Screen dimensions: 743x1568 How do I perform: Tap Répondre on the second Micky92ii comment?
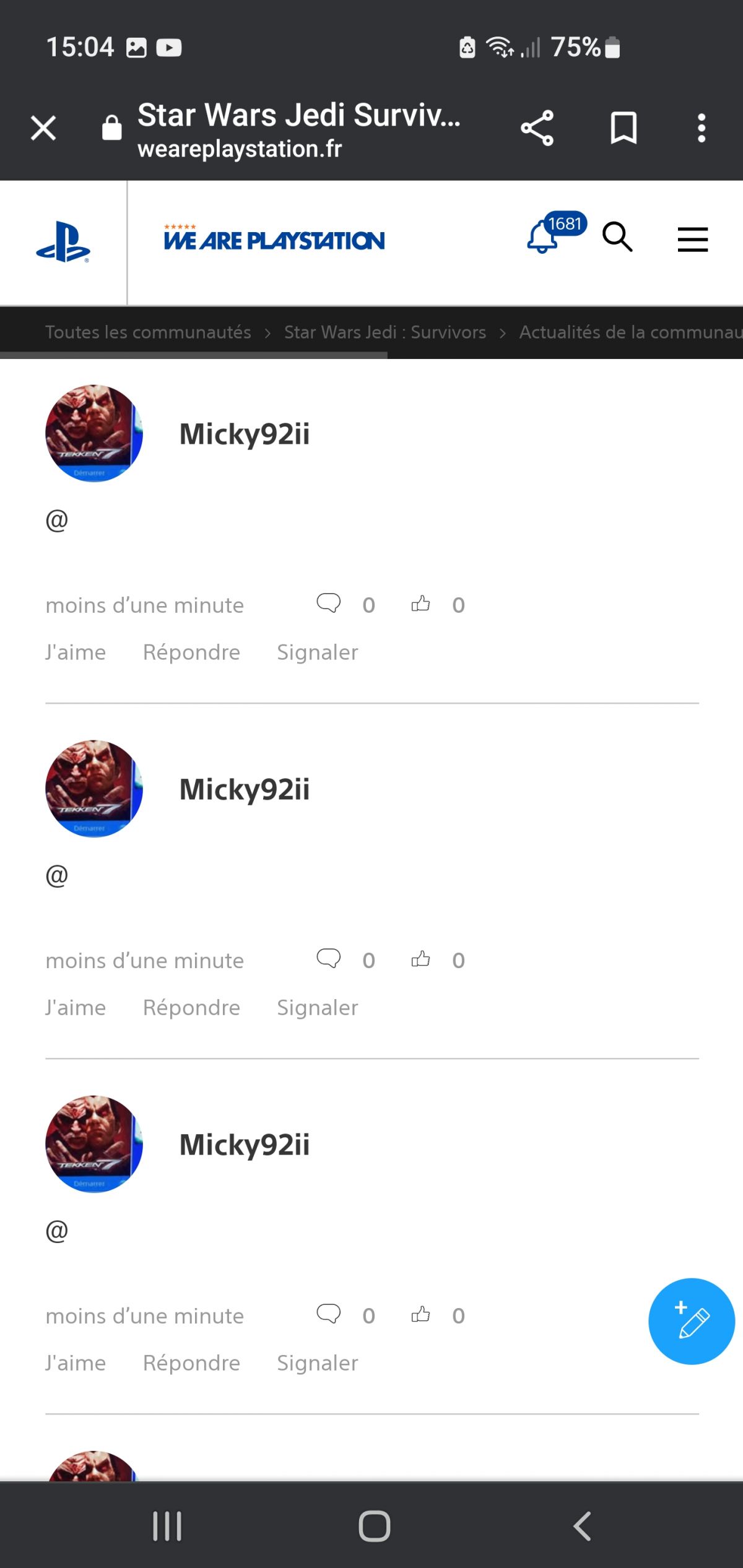191,1008
